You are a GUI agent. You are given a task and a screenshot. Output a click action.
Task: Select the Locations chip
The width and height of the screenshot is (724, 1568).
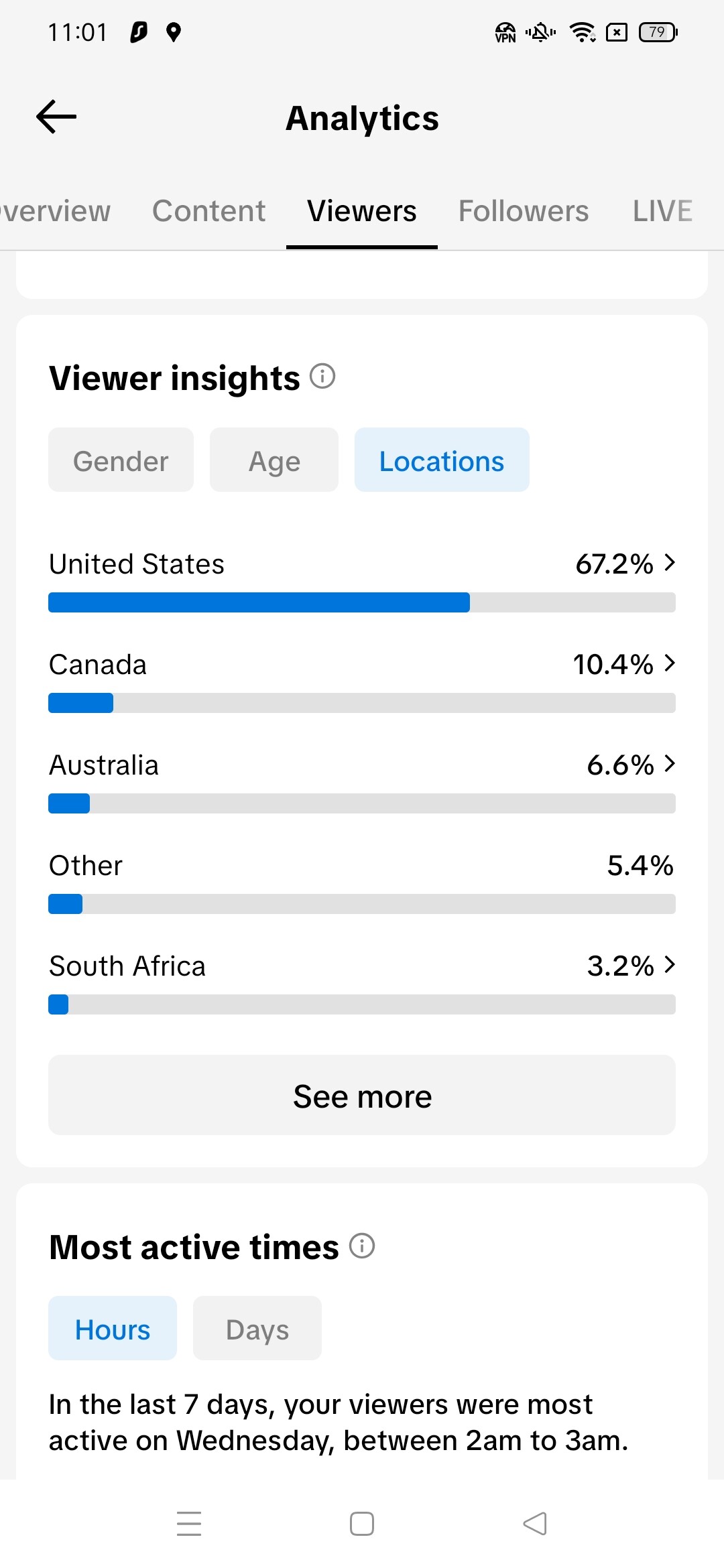coord(442,460)
